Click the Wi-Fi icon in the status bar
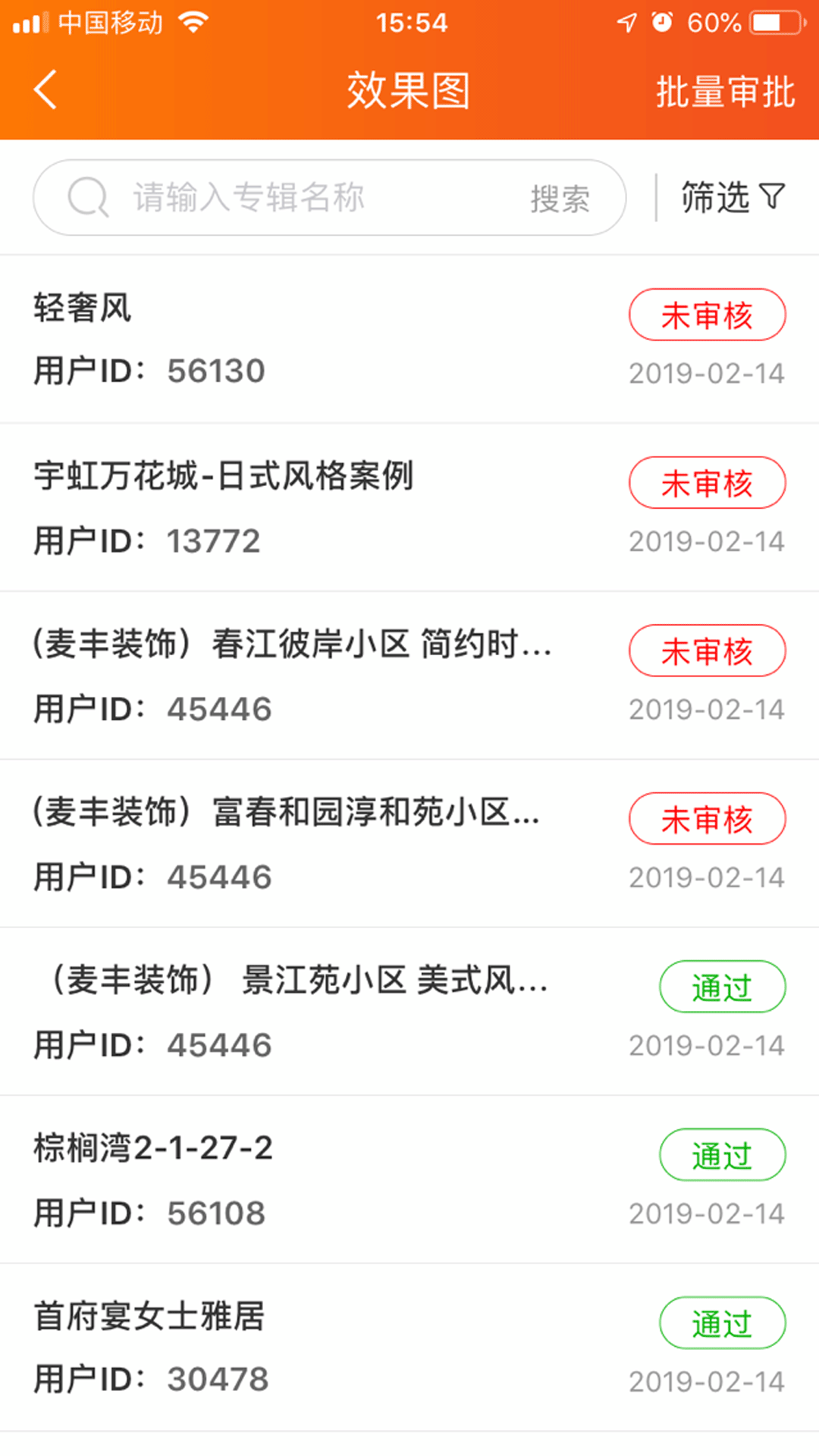 [x=195, y=21]
